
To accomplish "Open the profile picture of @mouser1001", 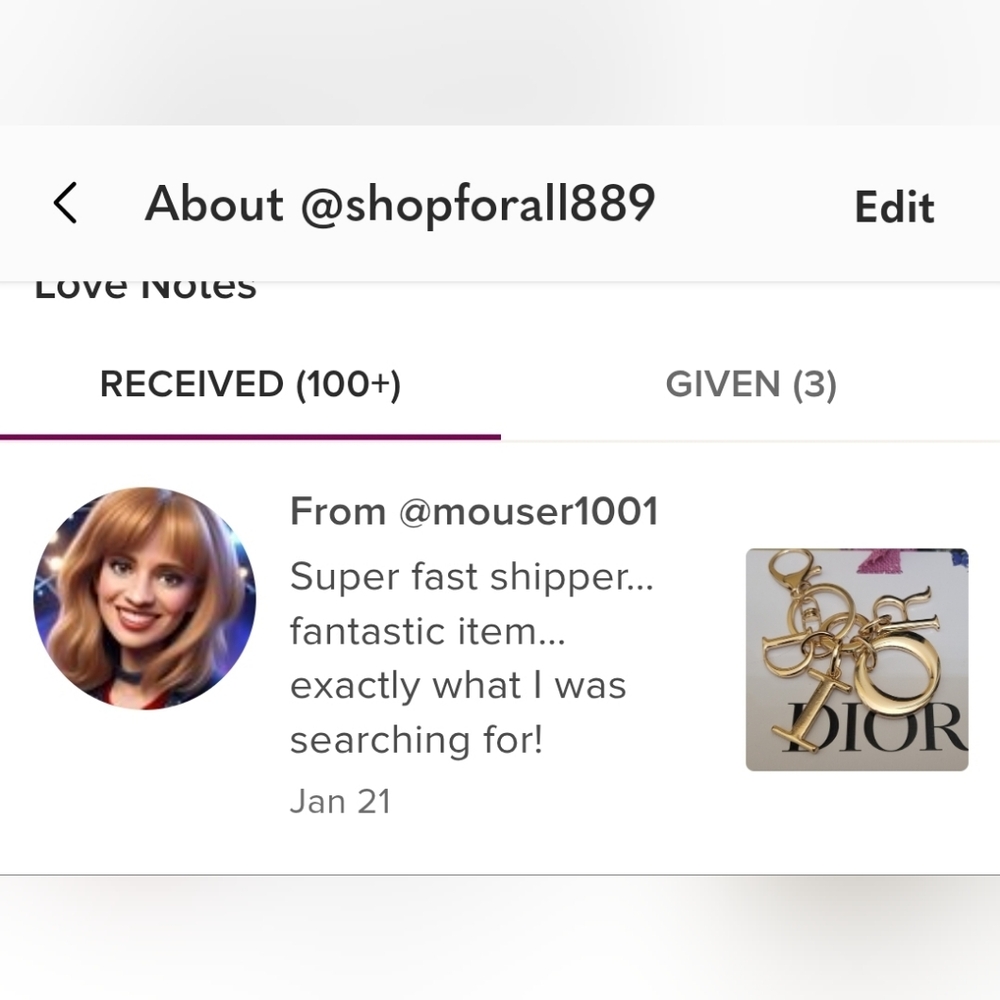I will coord(145,598).
